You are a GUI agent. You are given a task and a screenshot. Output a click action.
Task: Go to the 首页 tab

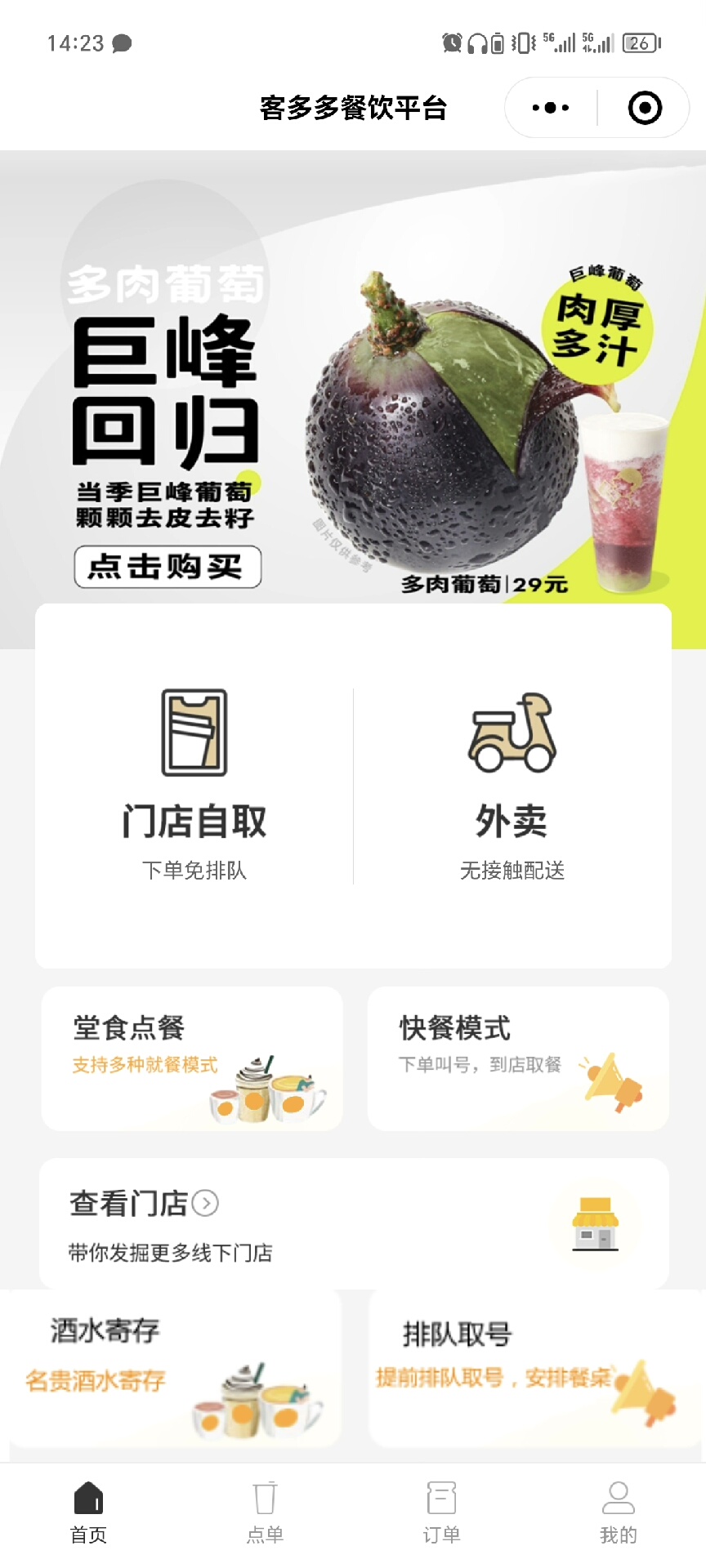(x=88, y=1512)
